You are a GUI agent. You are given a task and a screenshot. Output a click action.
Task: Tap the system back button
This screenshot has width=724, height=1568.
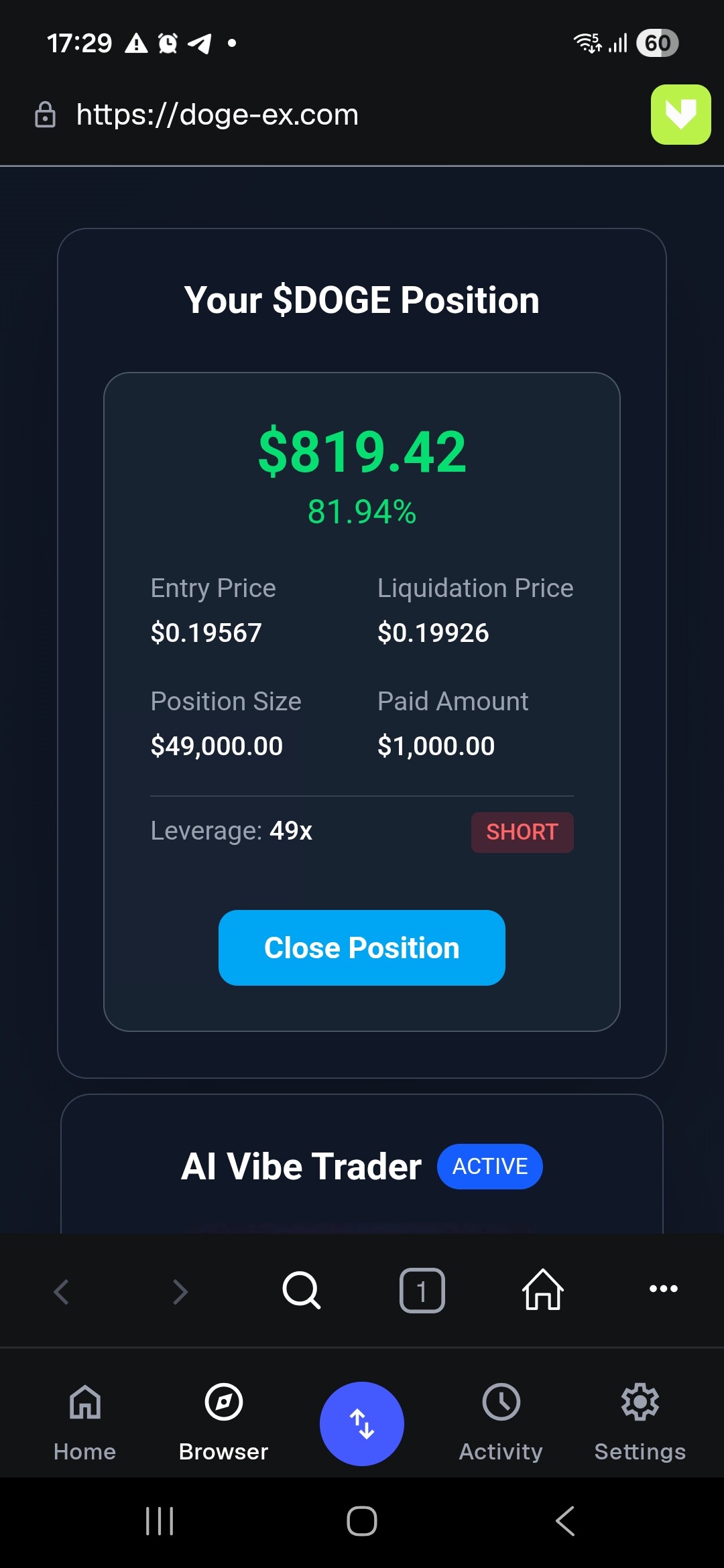565,1520
